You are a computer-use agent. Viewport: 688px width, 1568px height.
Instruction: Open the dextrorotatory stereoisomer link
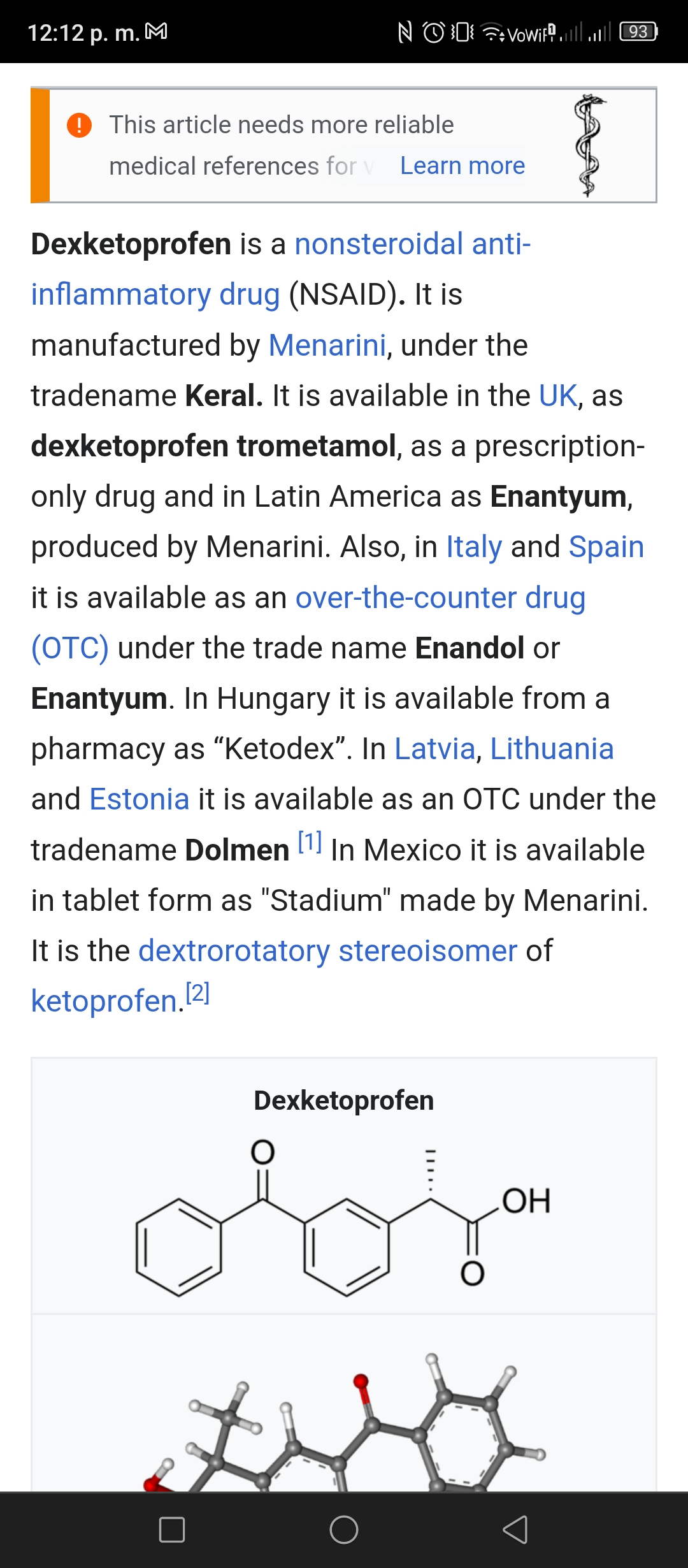point(328,951)
